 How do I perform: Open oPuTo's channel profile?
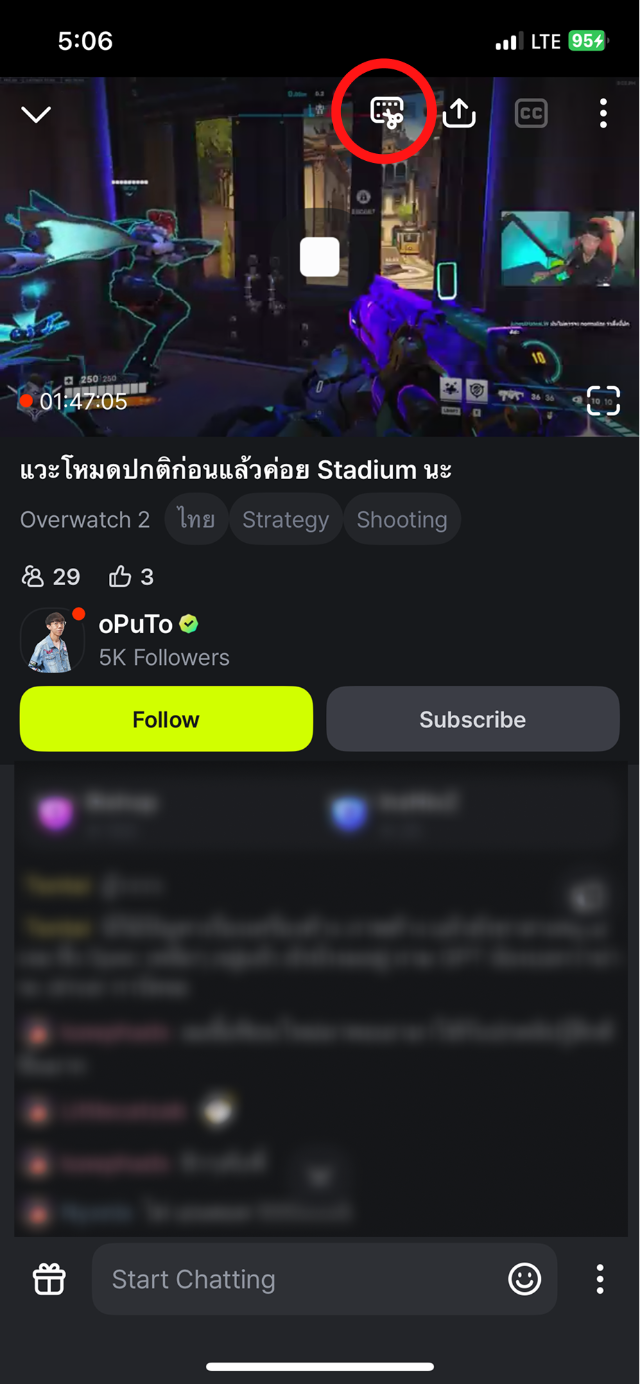point(135,625)
